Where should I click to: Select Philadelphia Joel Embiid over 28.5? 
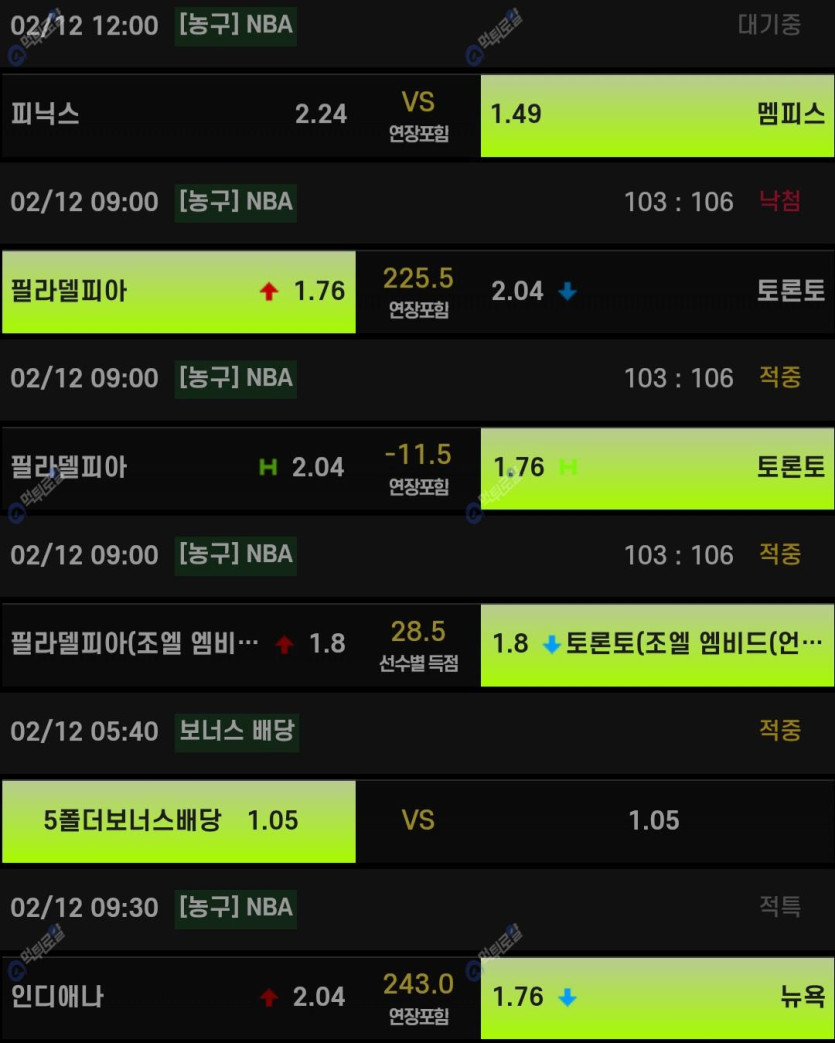click(178, 644)
